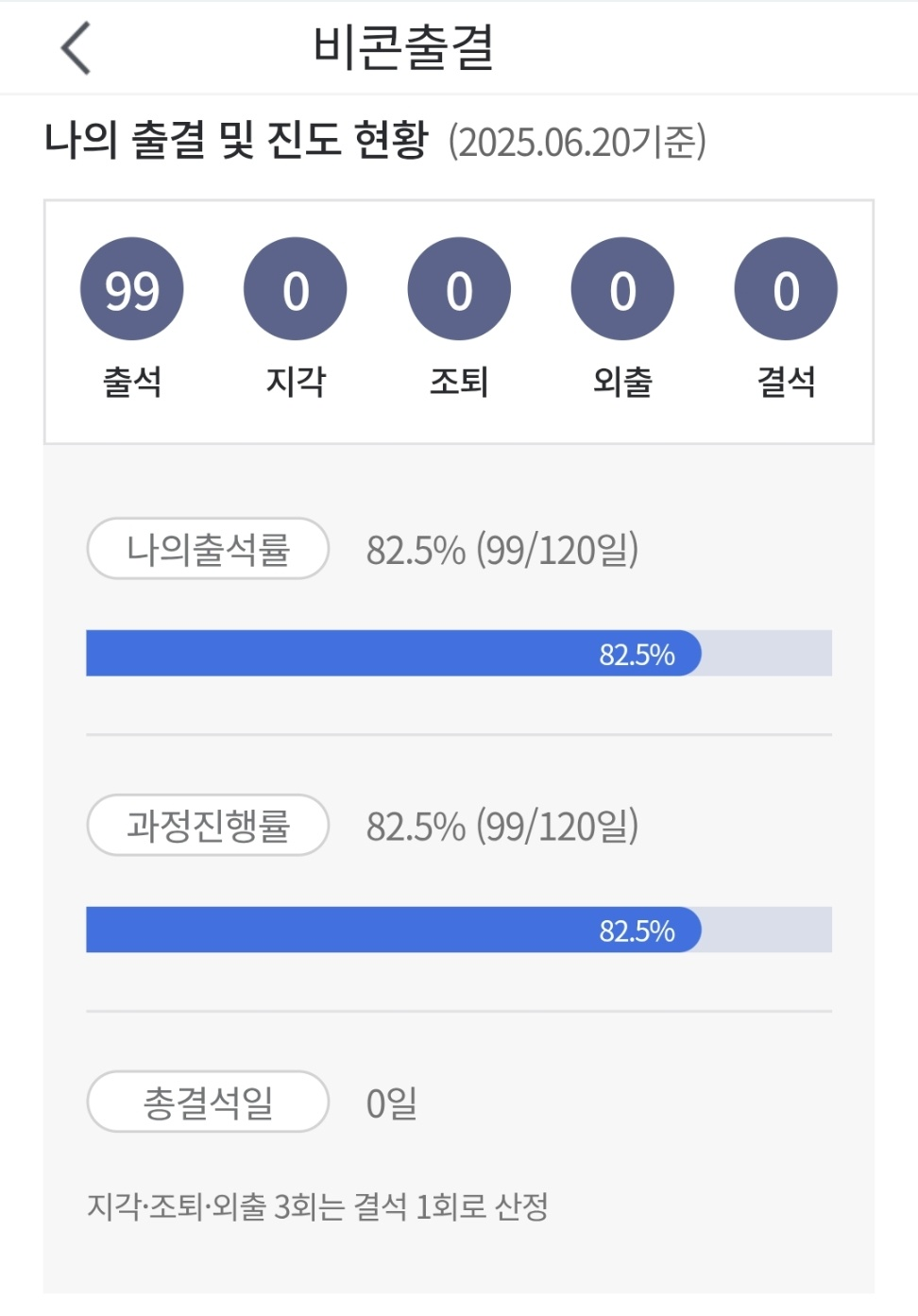Select the 지각 tardiness circle
Screen dimensions: 918x1316
point(296,288)
